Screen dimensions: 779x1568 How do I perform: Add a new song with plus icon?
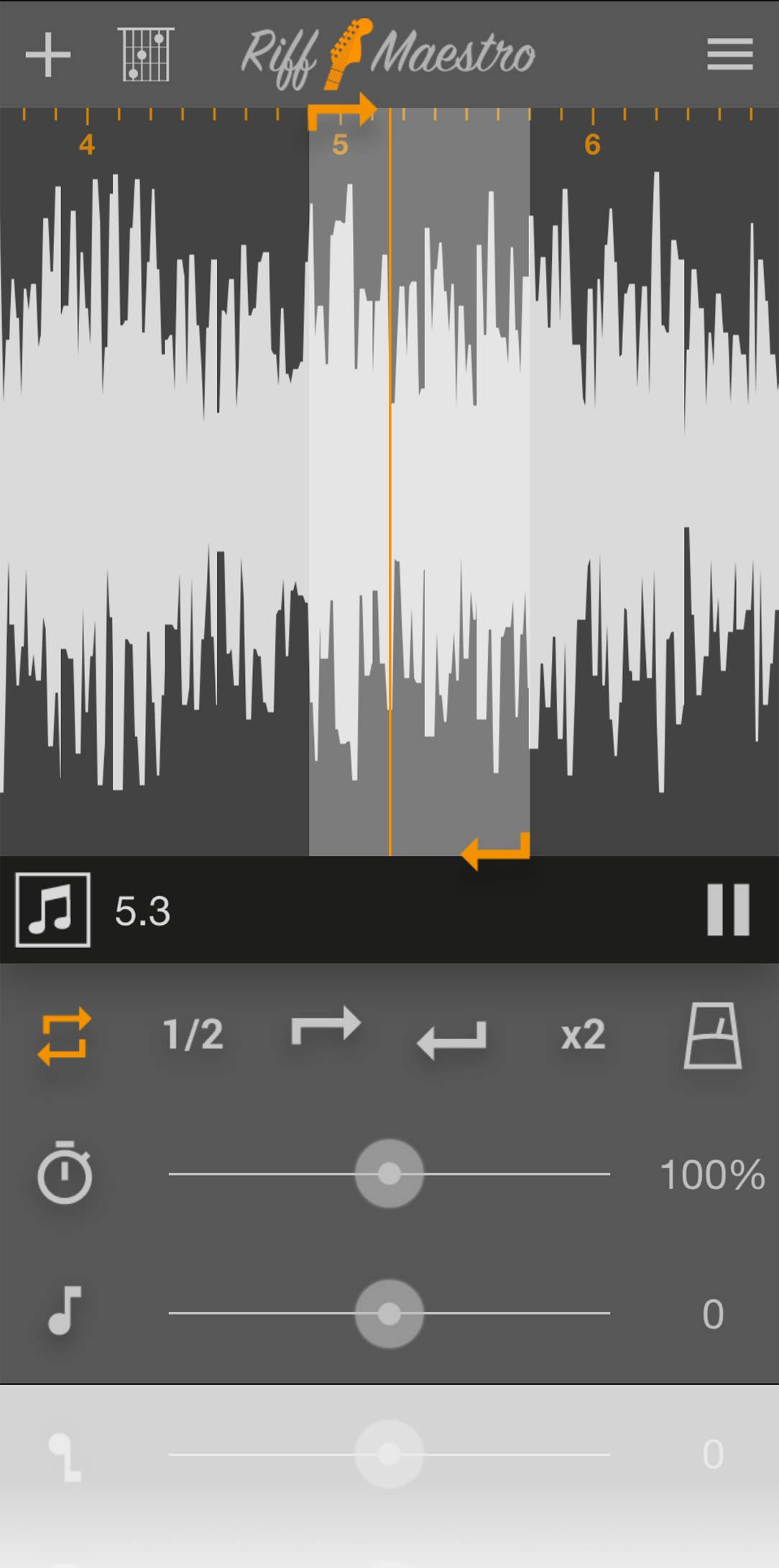tap(47, 55)
